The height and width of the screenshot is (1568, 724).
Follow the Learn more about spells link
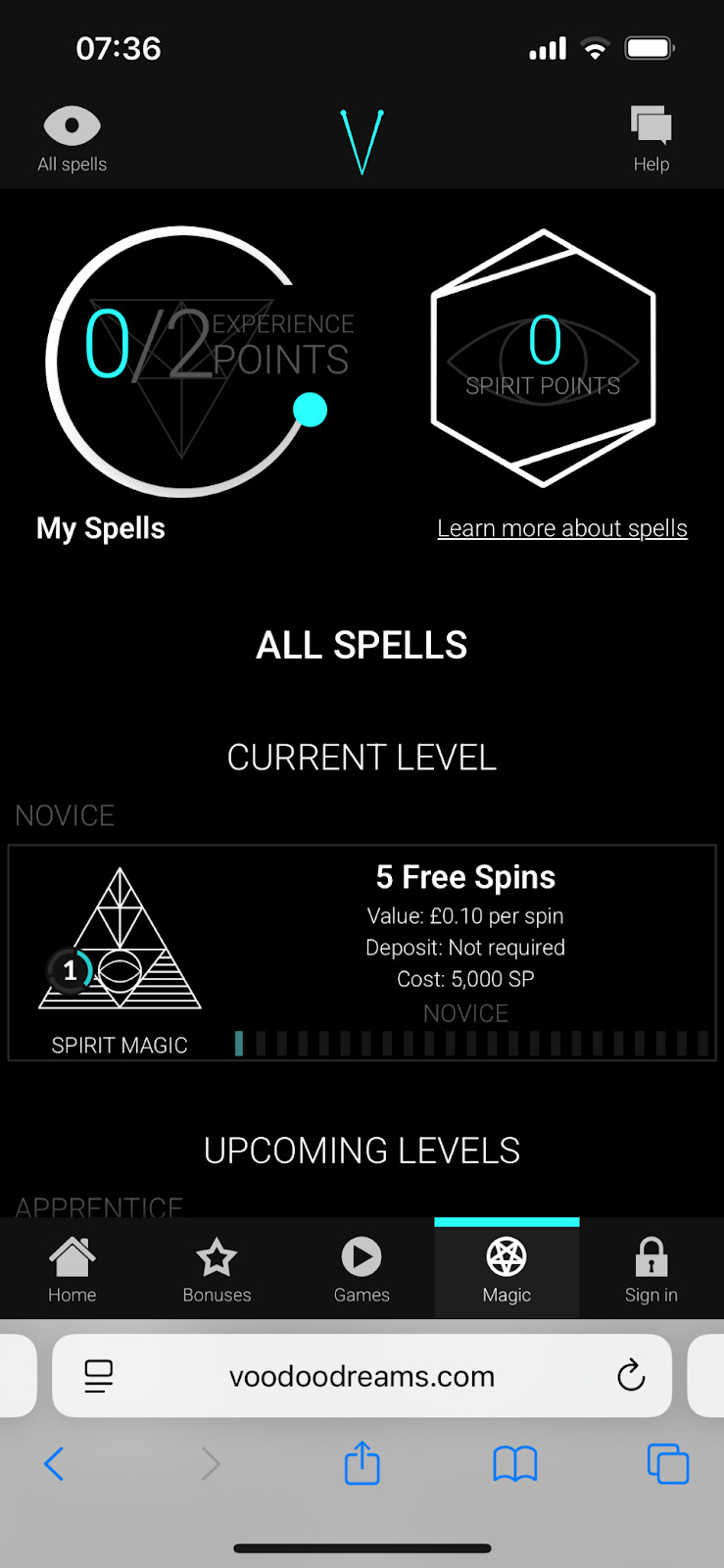pyautogui.click(x=561, y=528)
